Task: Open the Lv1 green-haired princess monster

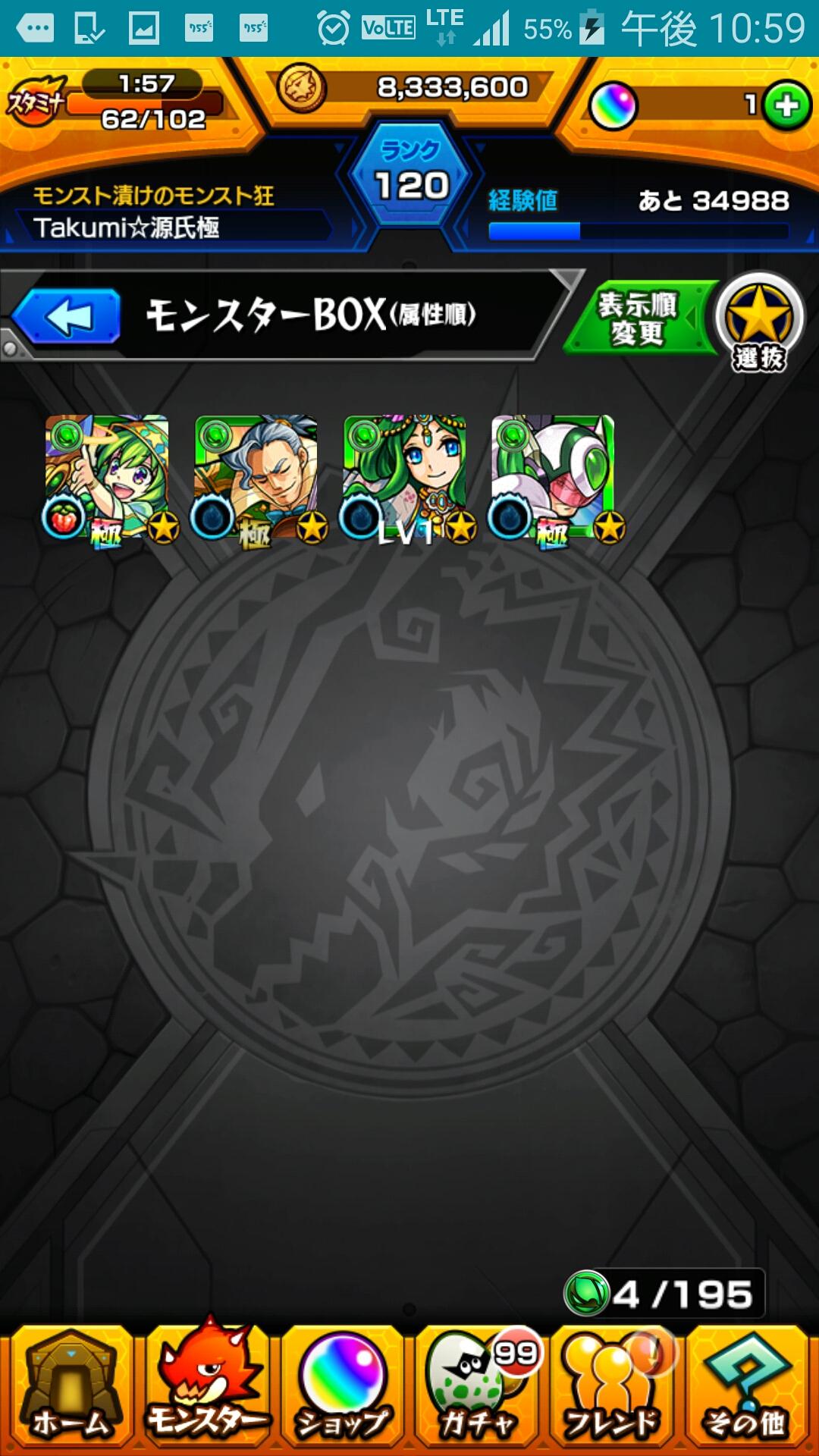Action: (405, 477)
